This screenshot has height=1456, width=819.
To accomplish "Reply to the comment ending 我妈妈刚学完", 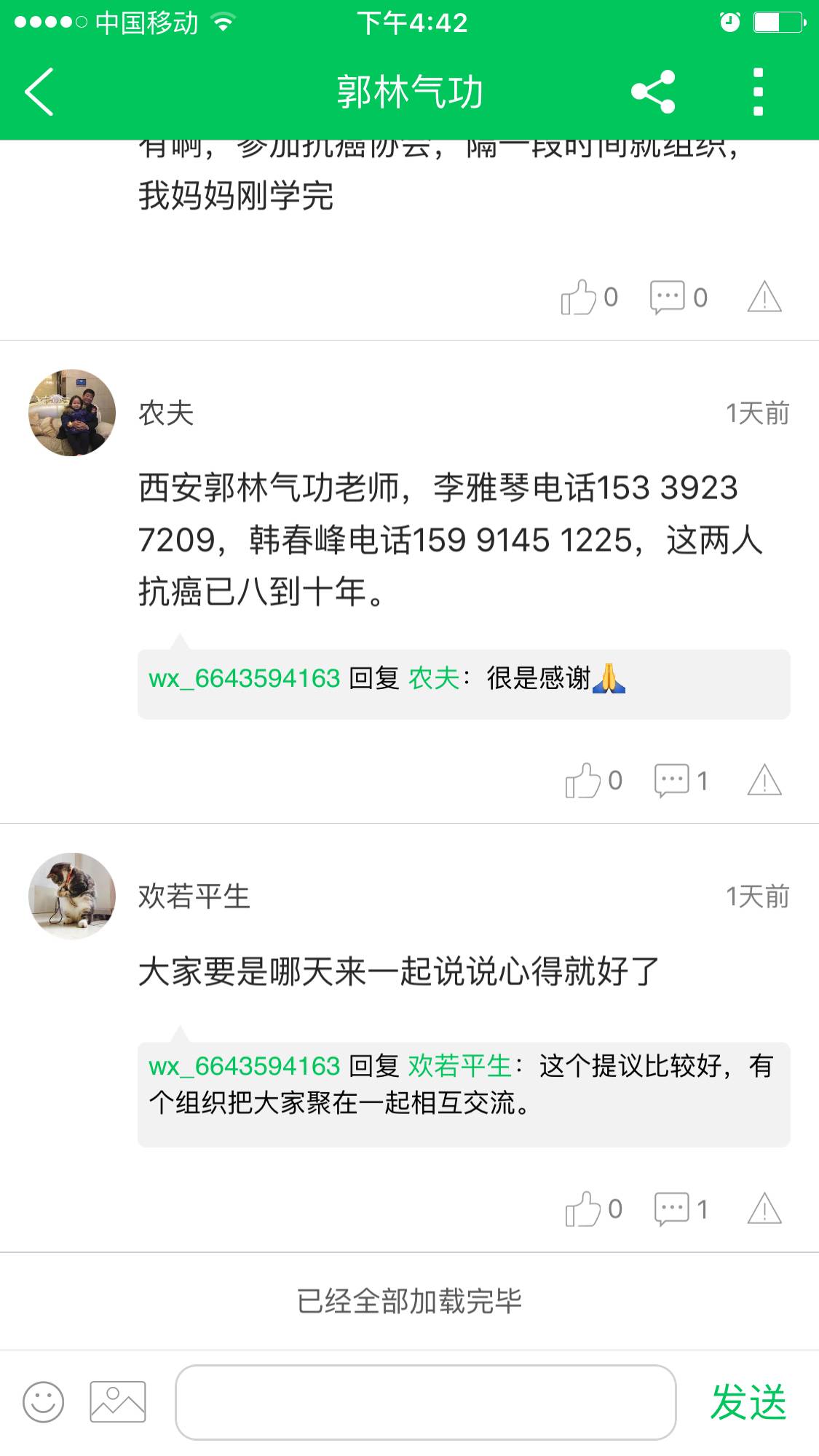I will pyautogui.click(x=668, y=297).
